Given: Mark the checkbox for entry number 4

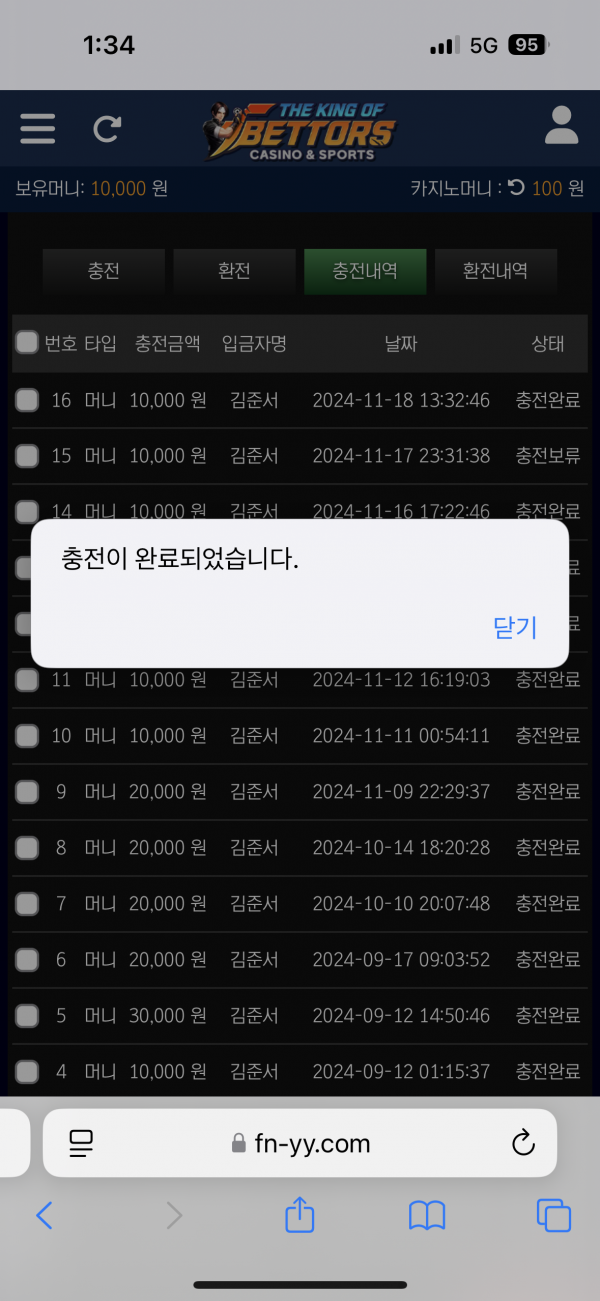Looking at the screenshot, I should point(27,1072).
